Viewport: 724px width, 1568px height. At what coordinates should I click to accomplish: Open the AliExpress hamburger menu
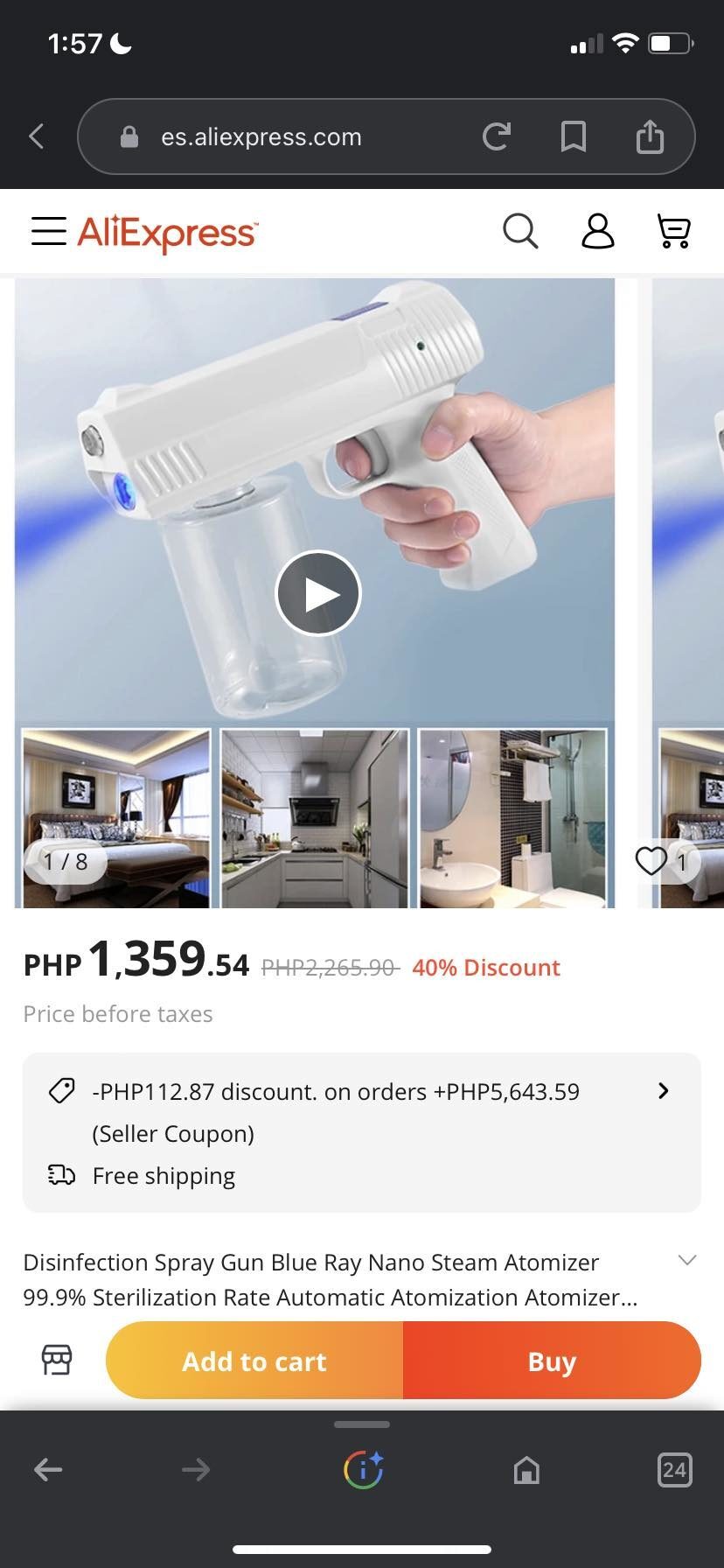click(49, 231)
